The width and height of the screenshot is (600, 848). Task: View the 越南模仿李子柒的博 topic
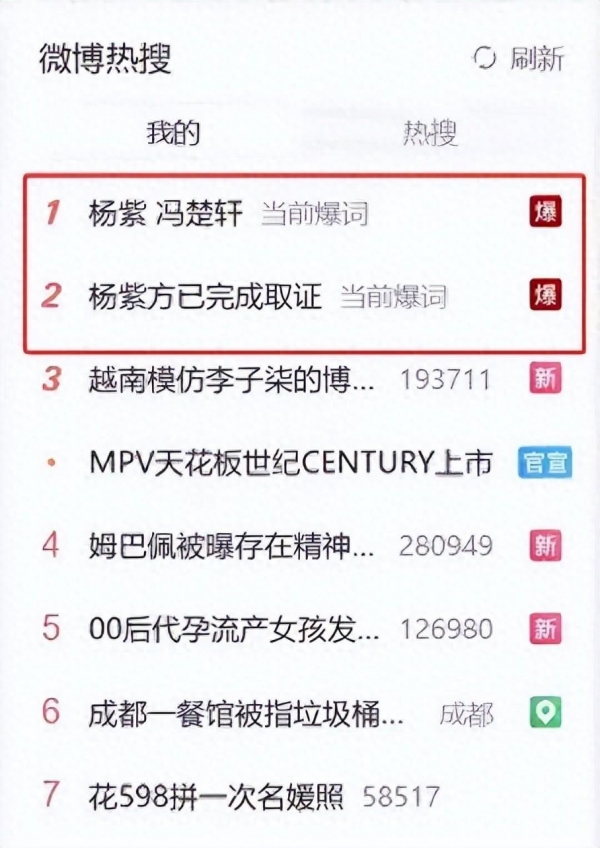coord(233,380)
